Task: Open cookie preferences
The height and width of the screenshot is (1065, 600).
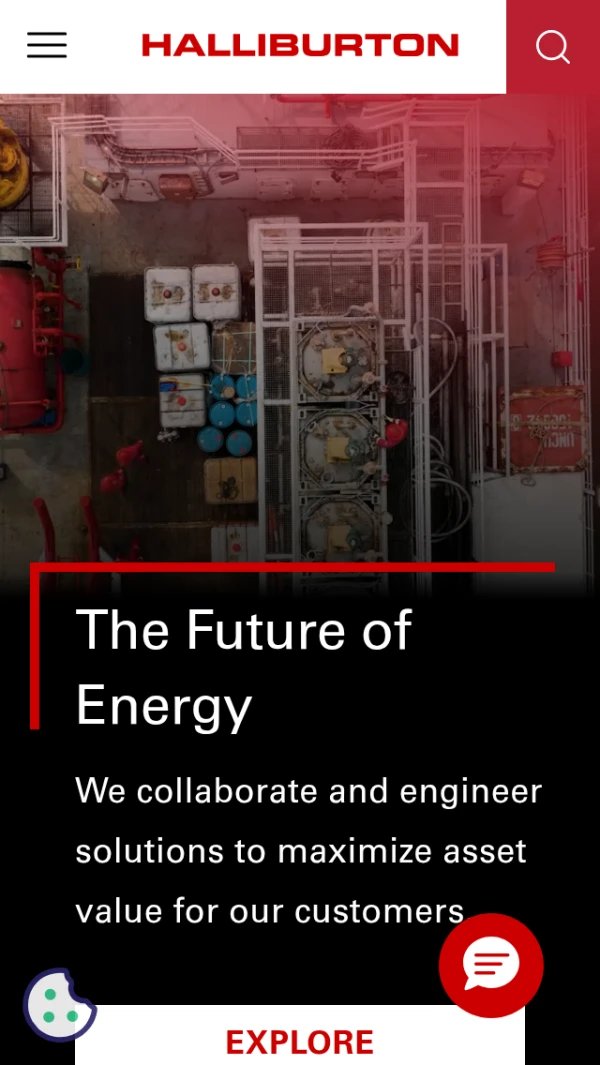Action: tap(59, 1004)
